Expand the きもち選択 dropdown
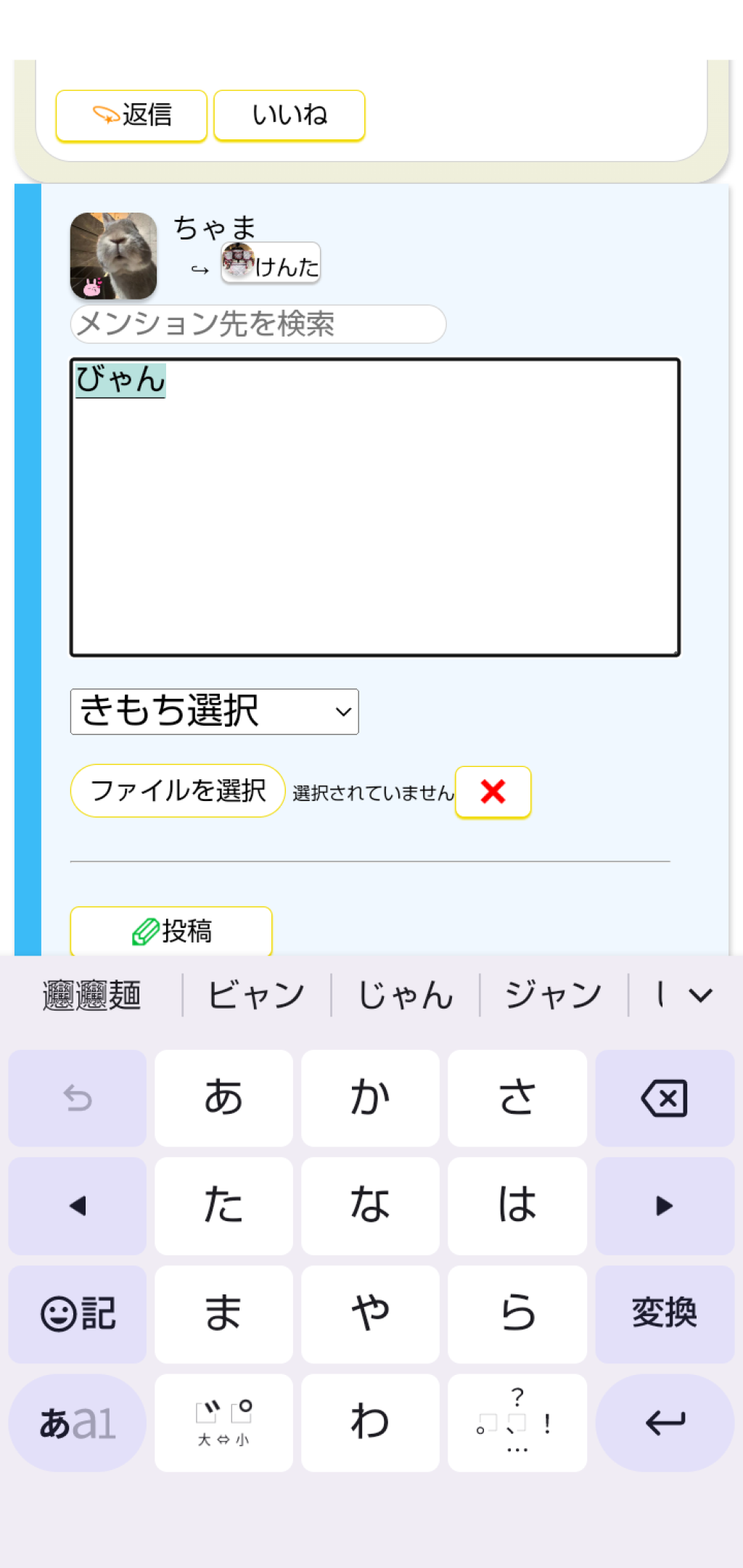Viewport: 743px width, 1568px height. point(214,711)
